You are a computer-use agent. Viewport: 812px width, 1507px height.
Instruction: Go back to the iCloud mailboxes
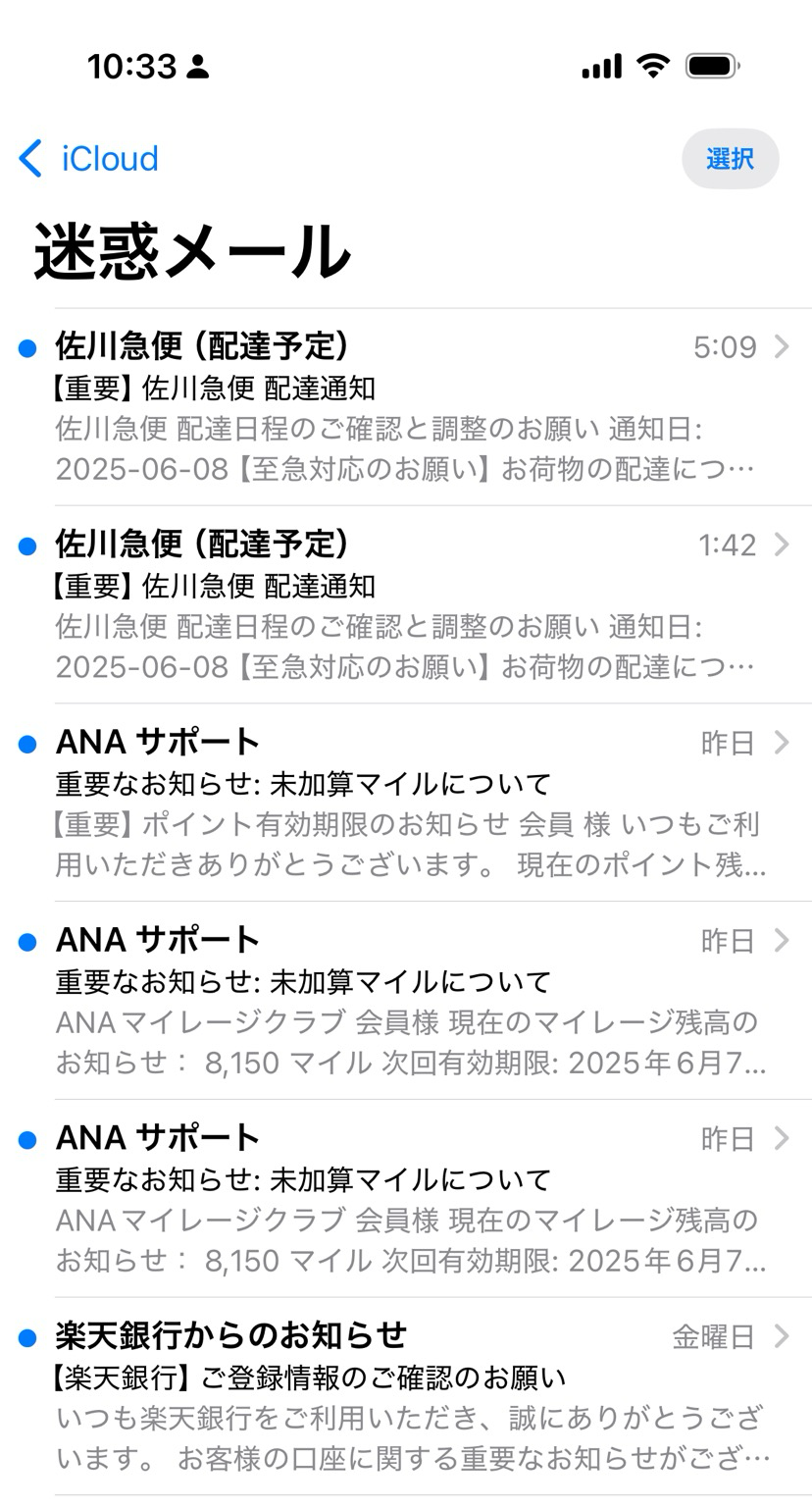[88, 159]
